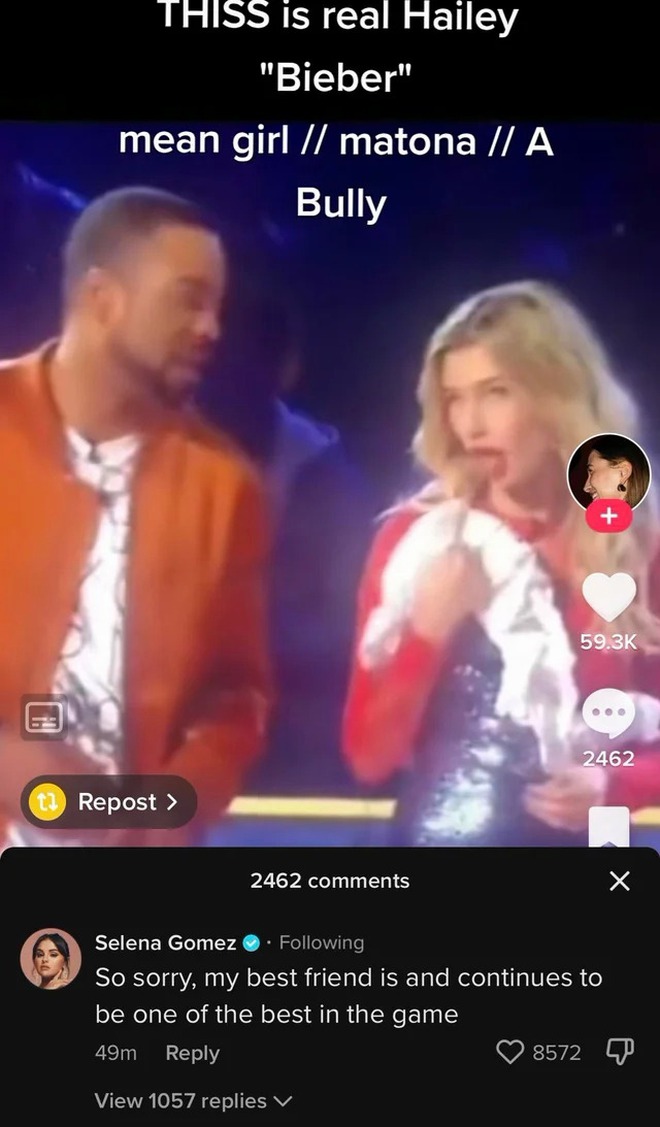Follow the creator via plus badge
Image resolution: width=660 pixels, height=1127 pixels.
609,516
